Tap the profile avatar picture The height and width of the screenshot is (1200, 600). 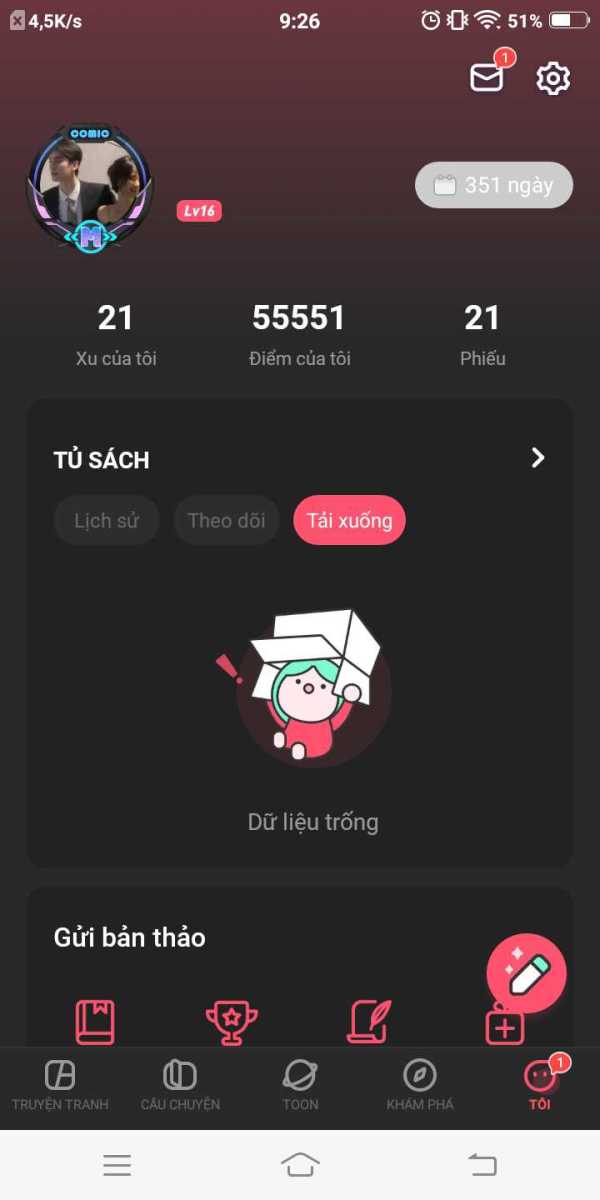[90, 188]
